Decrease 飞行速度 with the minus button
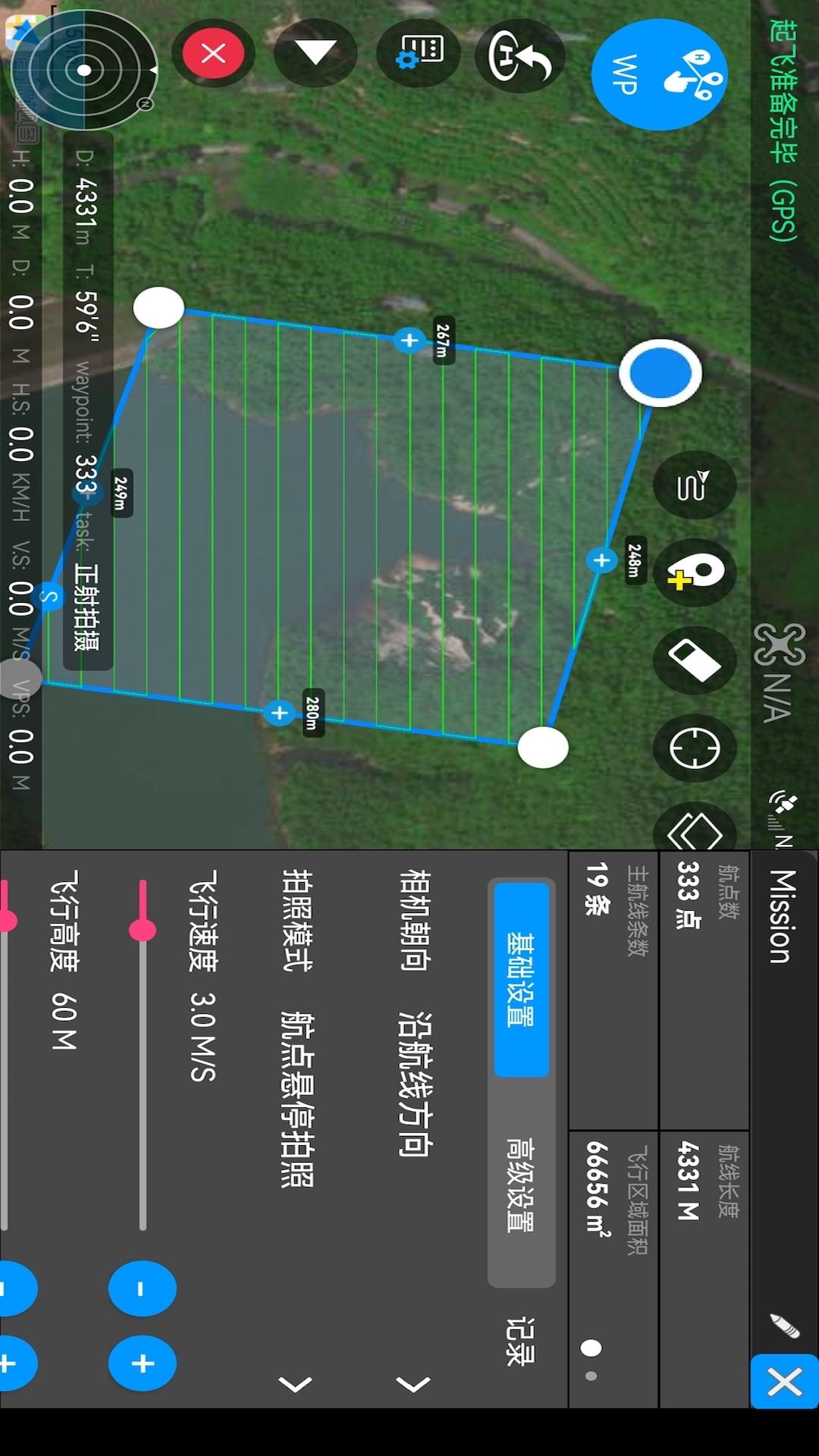Image resolution: width=819 pixels, height=1456 pixels. [x=142, y=1288]
